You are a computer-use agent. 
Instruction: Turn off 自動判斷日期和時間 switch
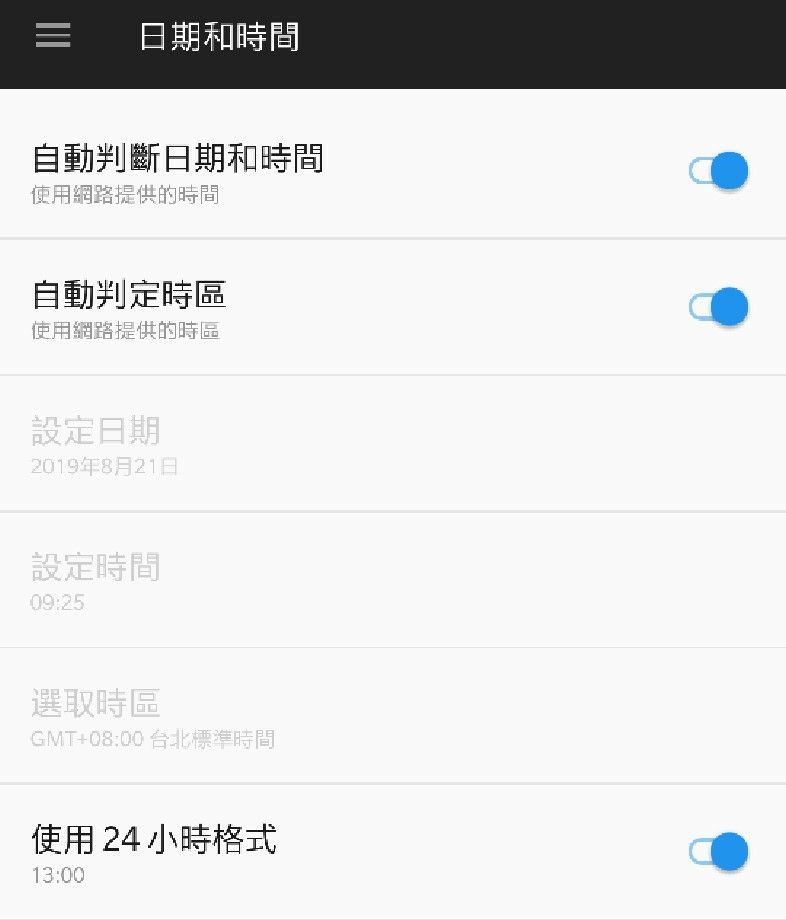719,171
